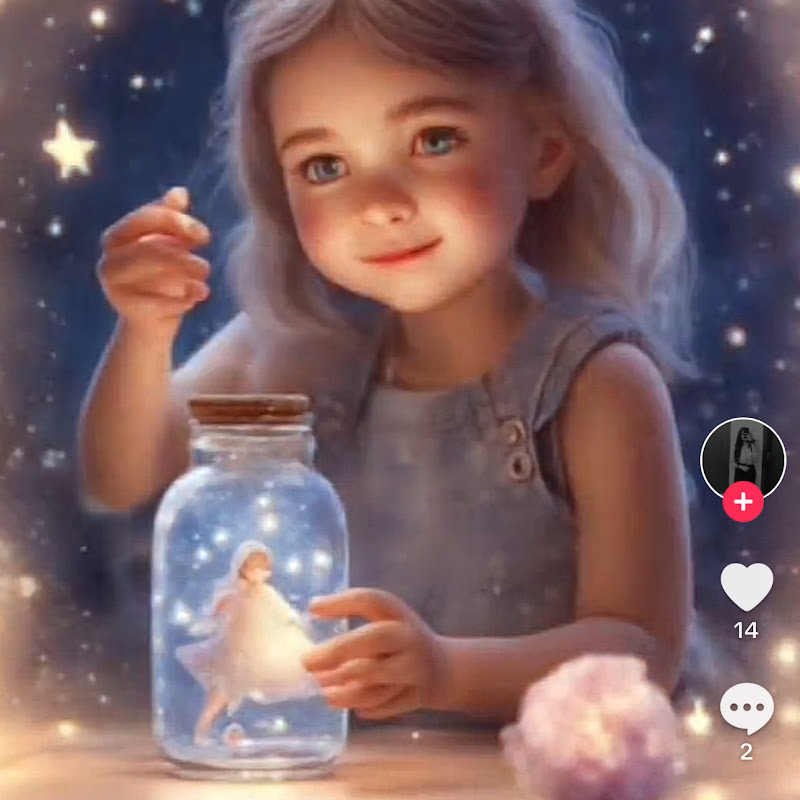The width and height of the screenshot is (800, 800).
Task: Follow the creator with the plus badge
Action: pos(742,502)
